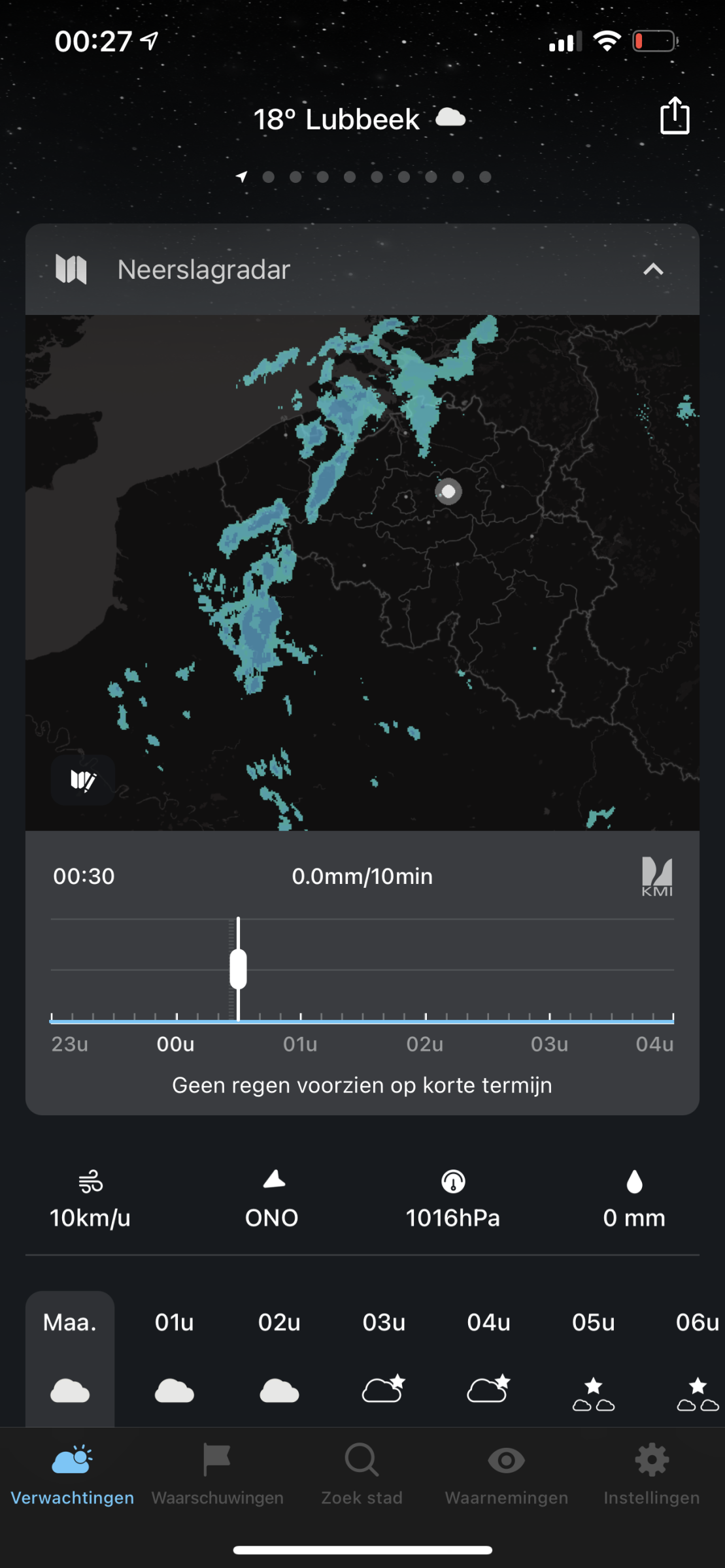Select the 05u hourly forecast
The height and width of the screenshot is (1568, 725).
click(594, 1359)
